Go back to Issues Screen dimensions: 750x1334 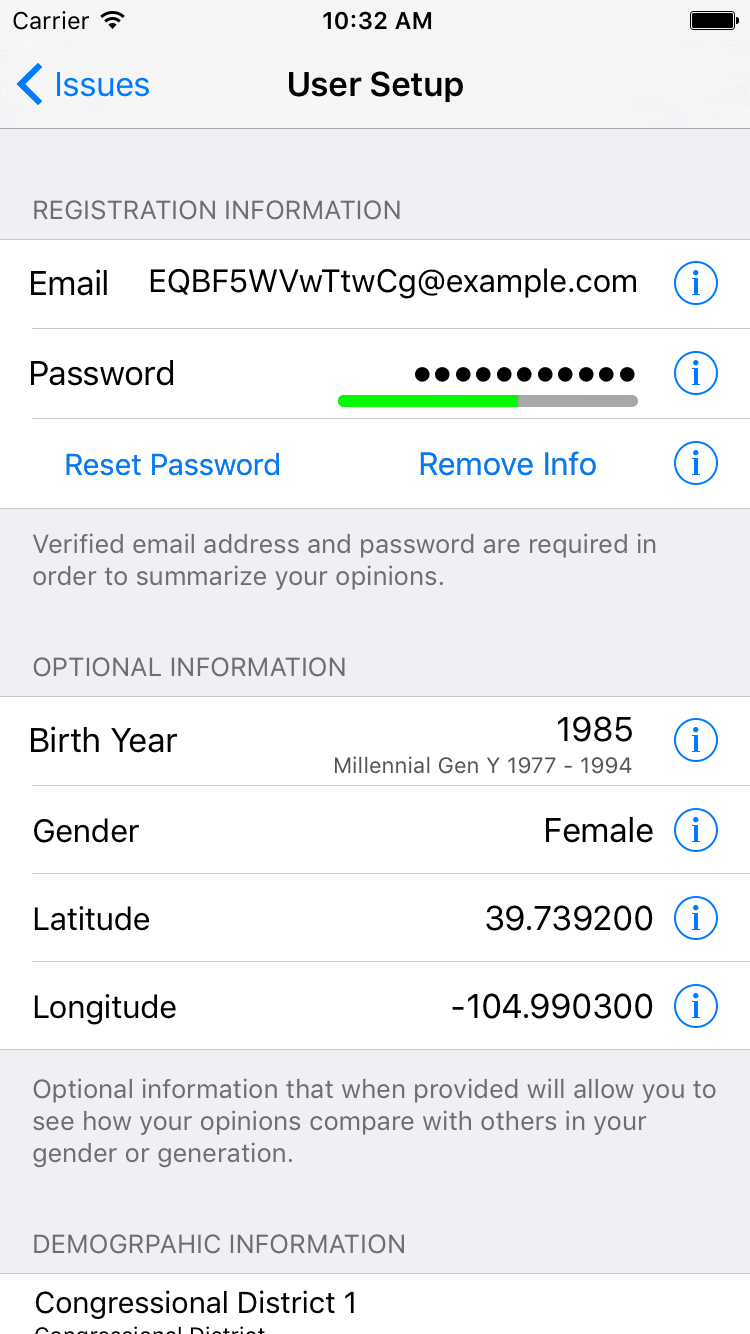click(83, 85)
